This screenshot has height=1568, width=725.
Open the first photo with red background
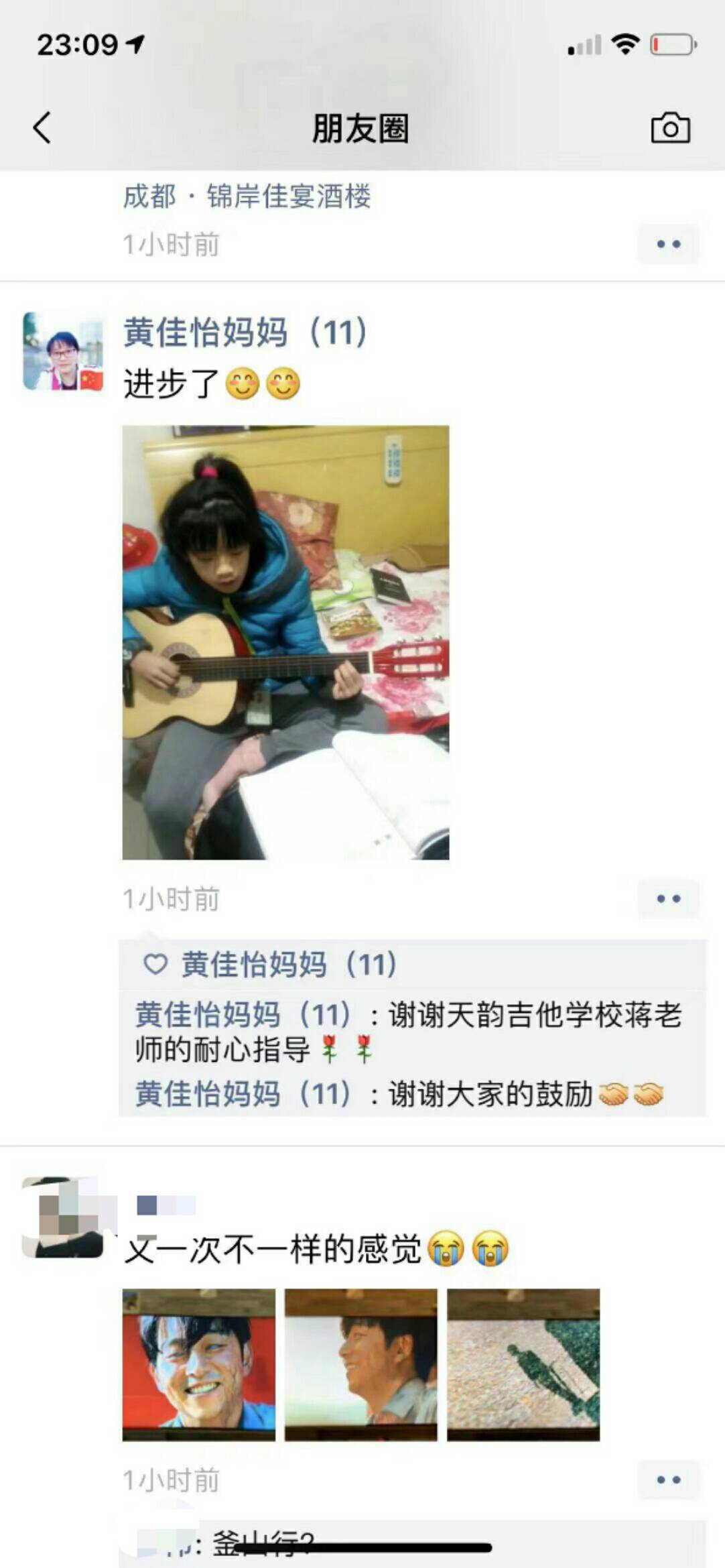[198, 1364]
